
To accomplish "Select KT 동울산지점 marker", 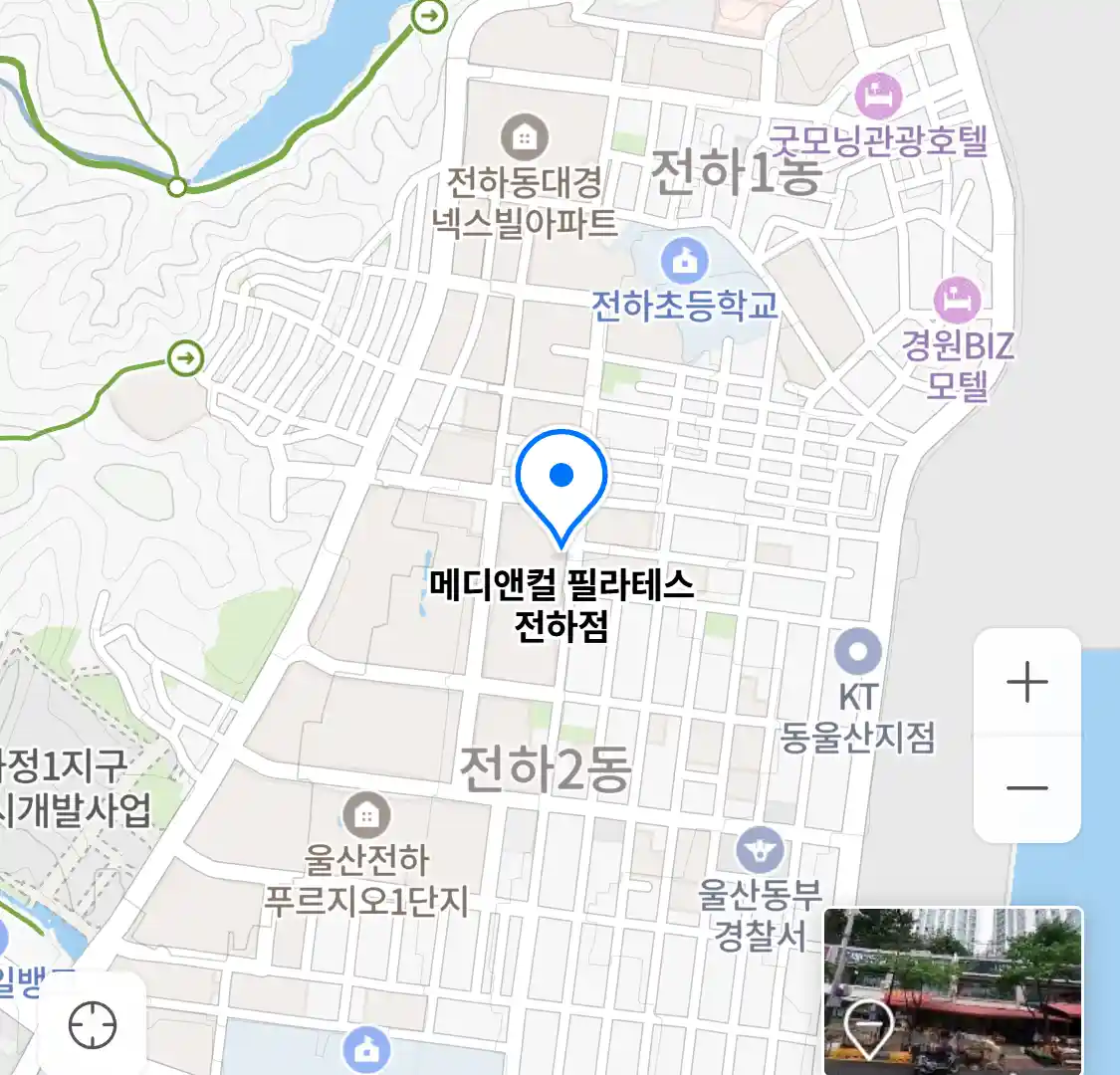I will [x=857, y=653].
